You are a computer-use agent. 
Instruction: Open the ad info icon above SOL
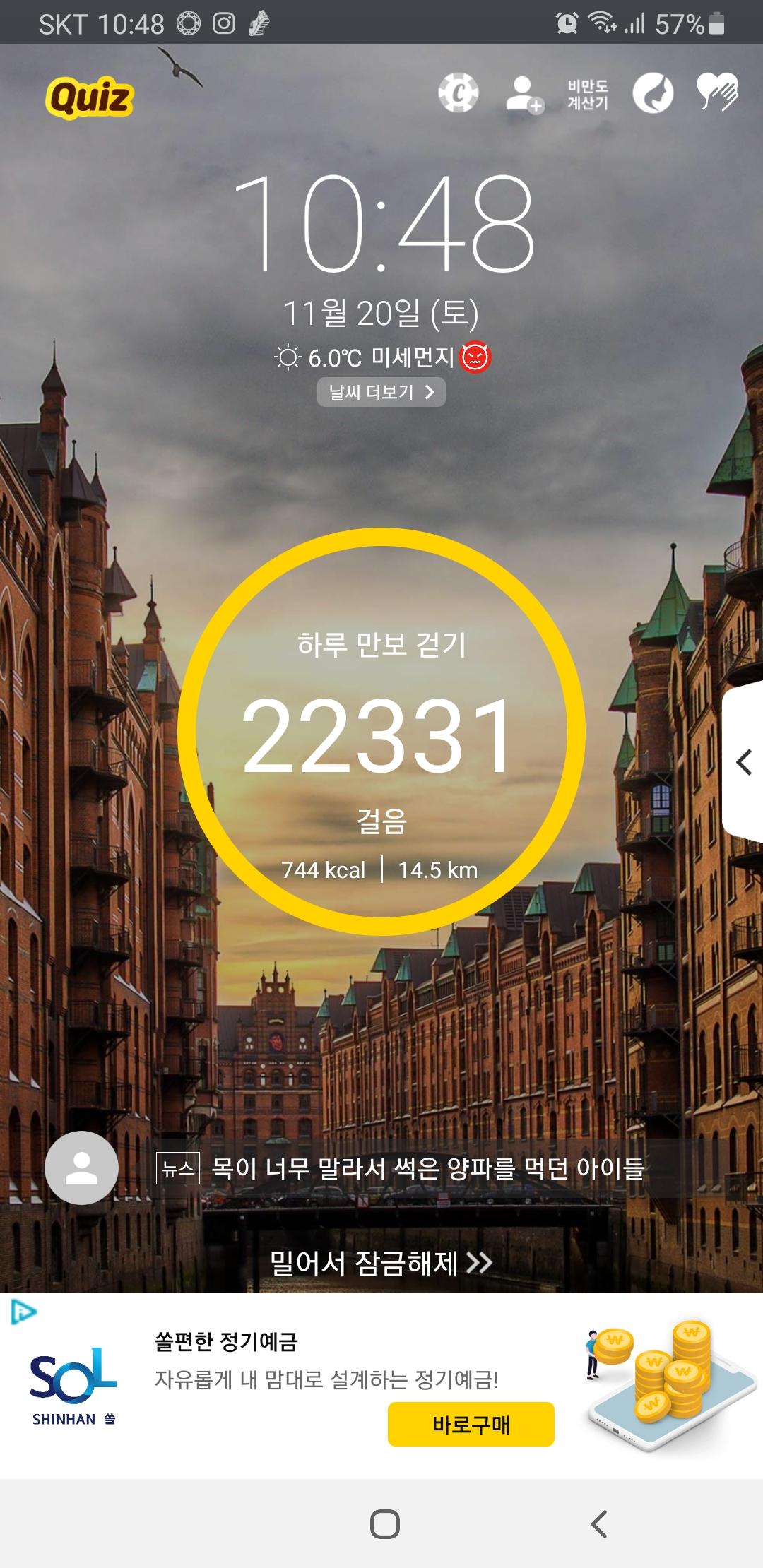pyautogui.click(x=23, y=1312)
